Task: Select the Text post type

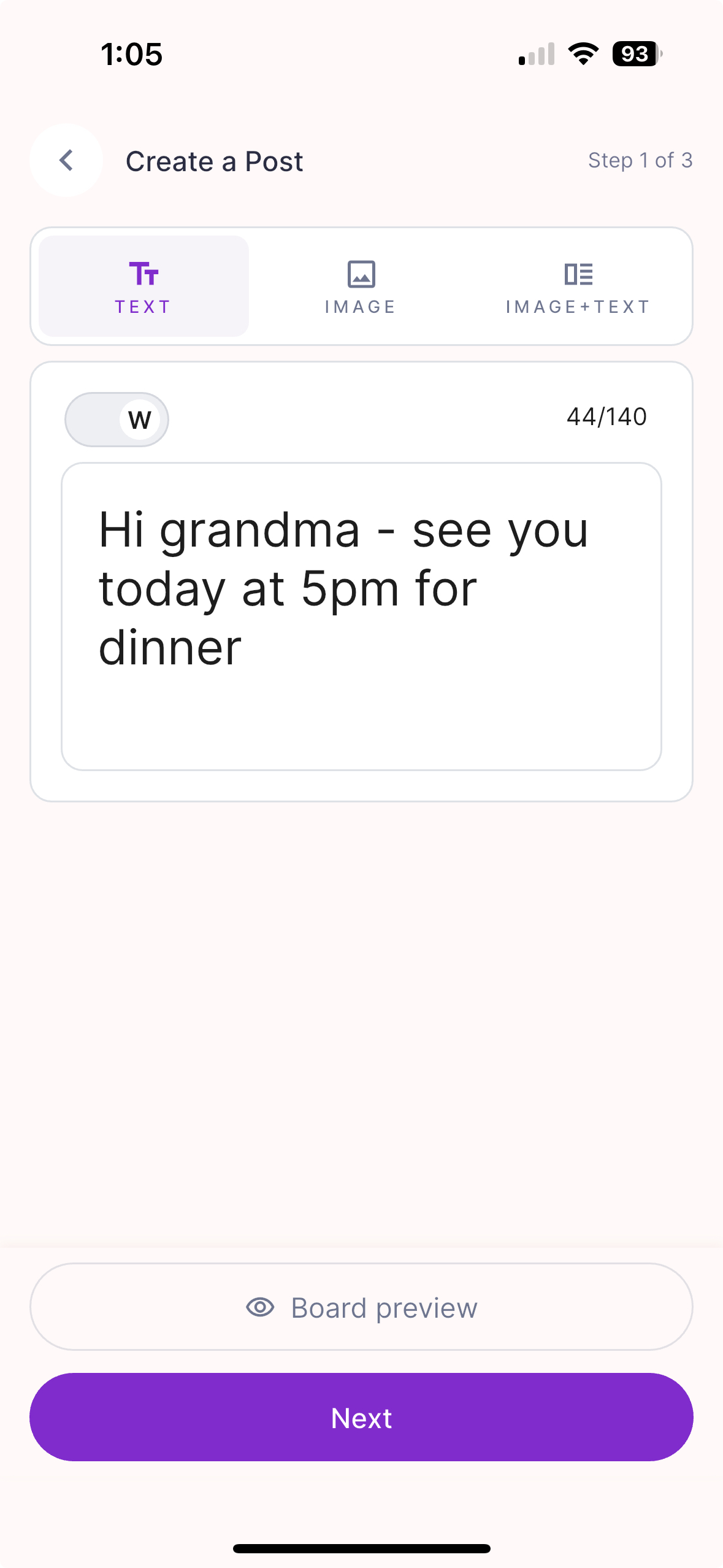Action: pos(143,286)
